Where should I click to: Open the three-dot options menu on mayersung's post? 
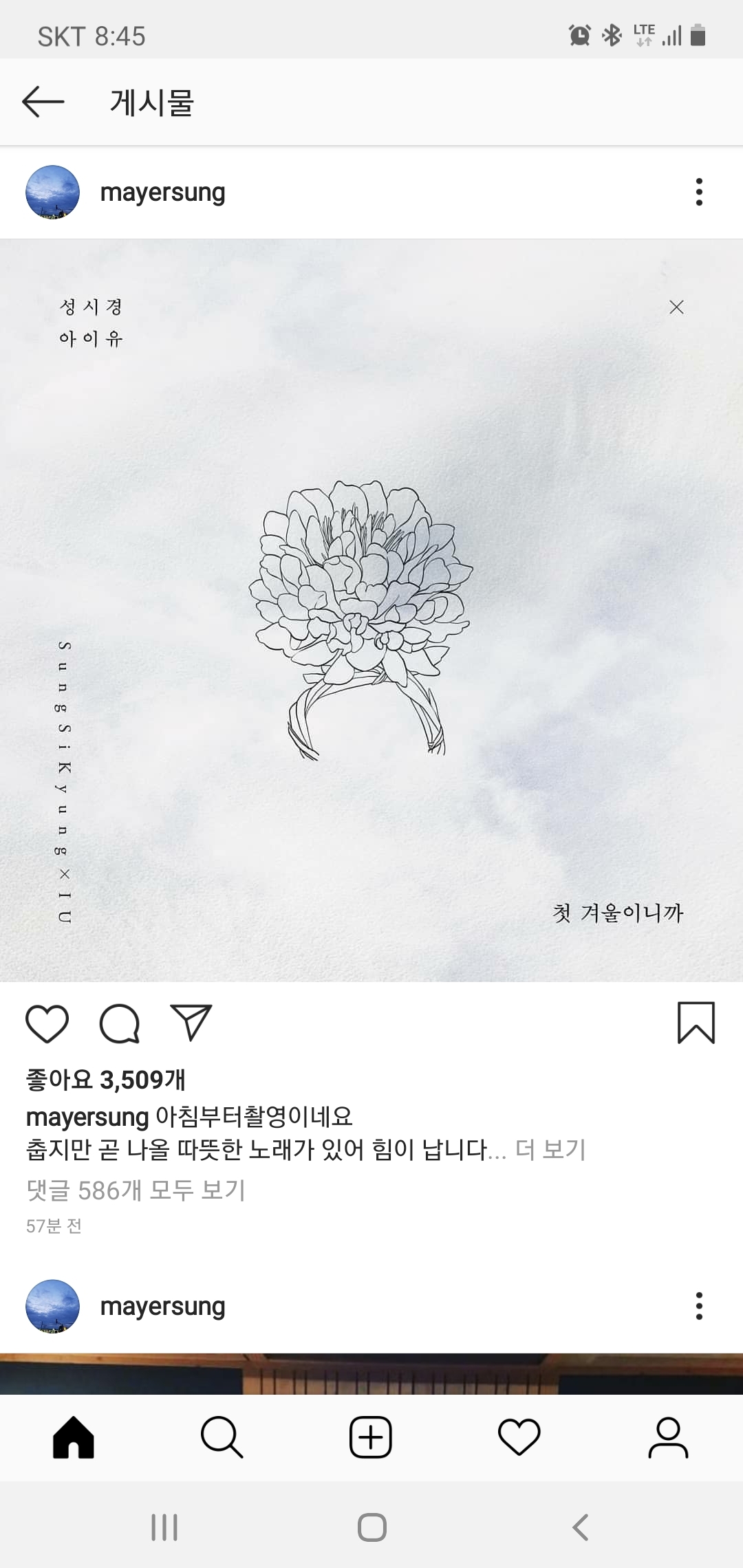[x=700, y=193]
